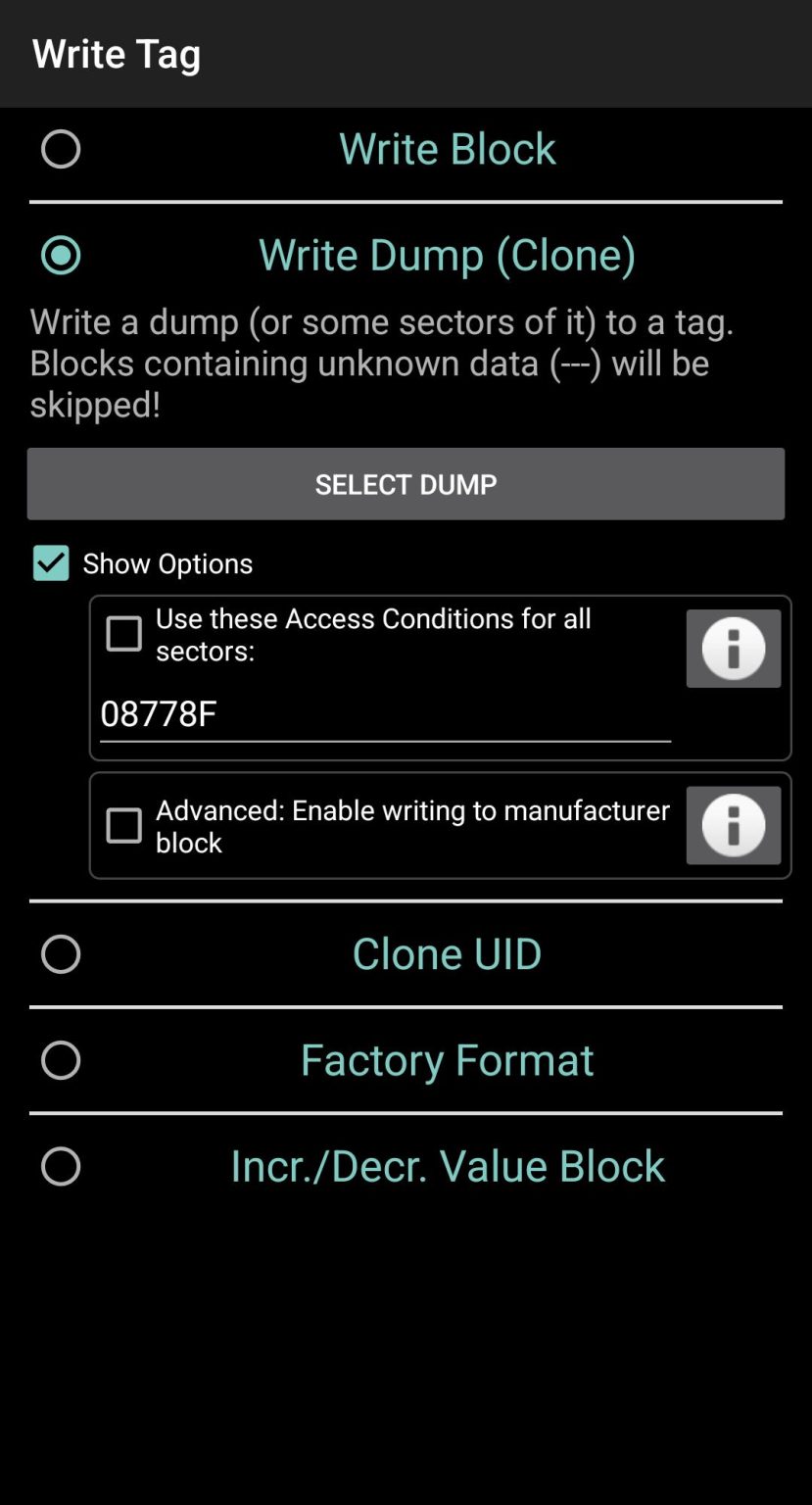This screenshot has width=812, height=1505.
Task: Click info icon next to manufacturer block option
Action: 733,825
